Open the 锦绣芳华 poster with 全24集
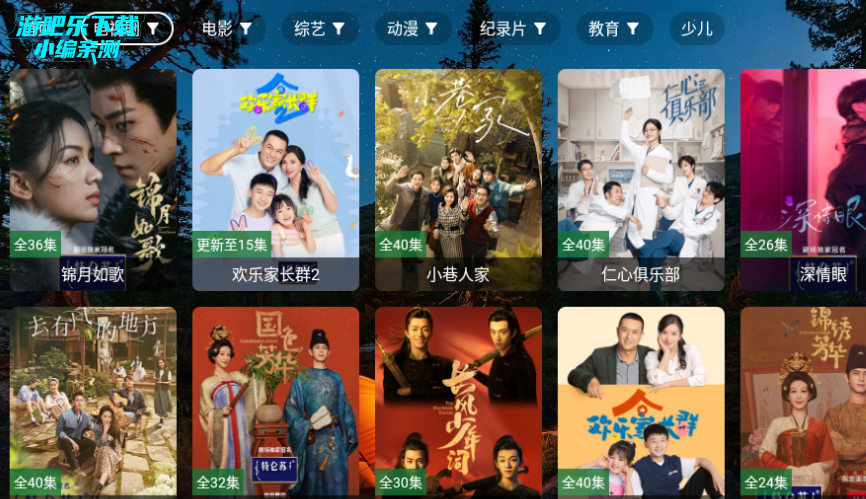The width and height of the screenshot is (866, 499). coord(803,402)
